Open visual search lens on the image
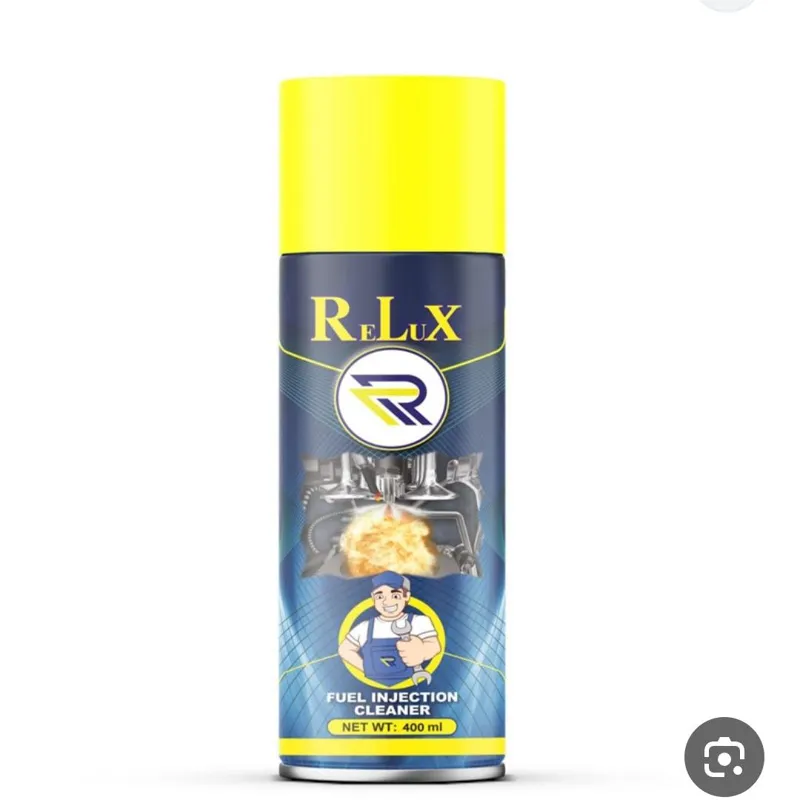Viewport: 800px width, 800px height. pos(724,757)
